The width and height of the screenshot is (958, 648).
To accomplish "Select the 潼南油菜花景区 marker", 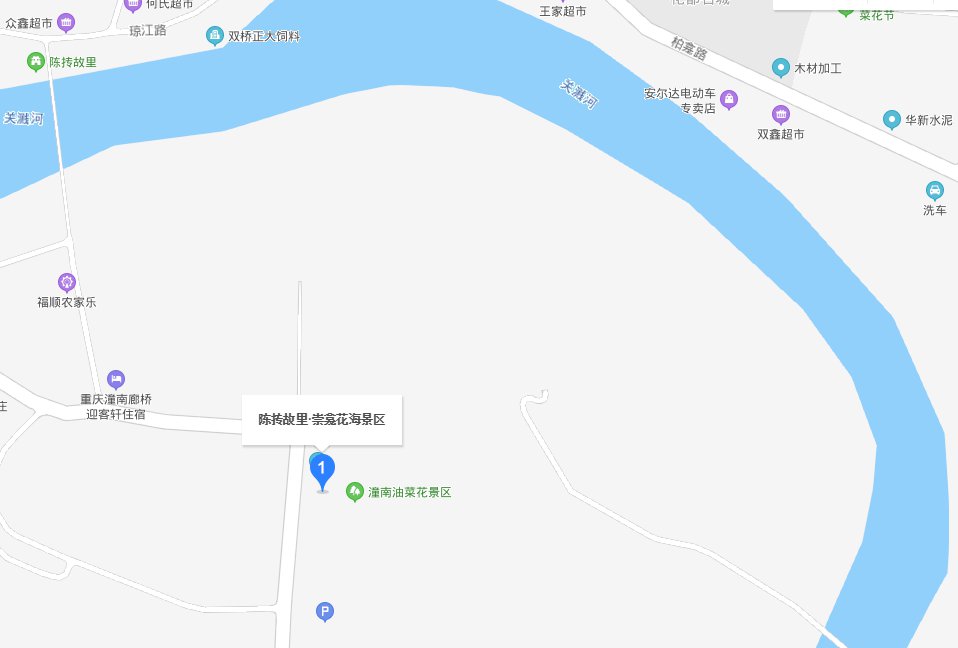I will (354, 492).
